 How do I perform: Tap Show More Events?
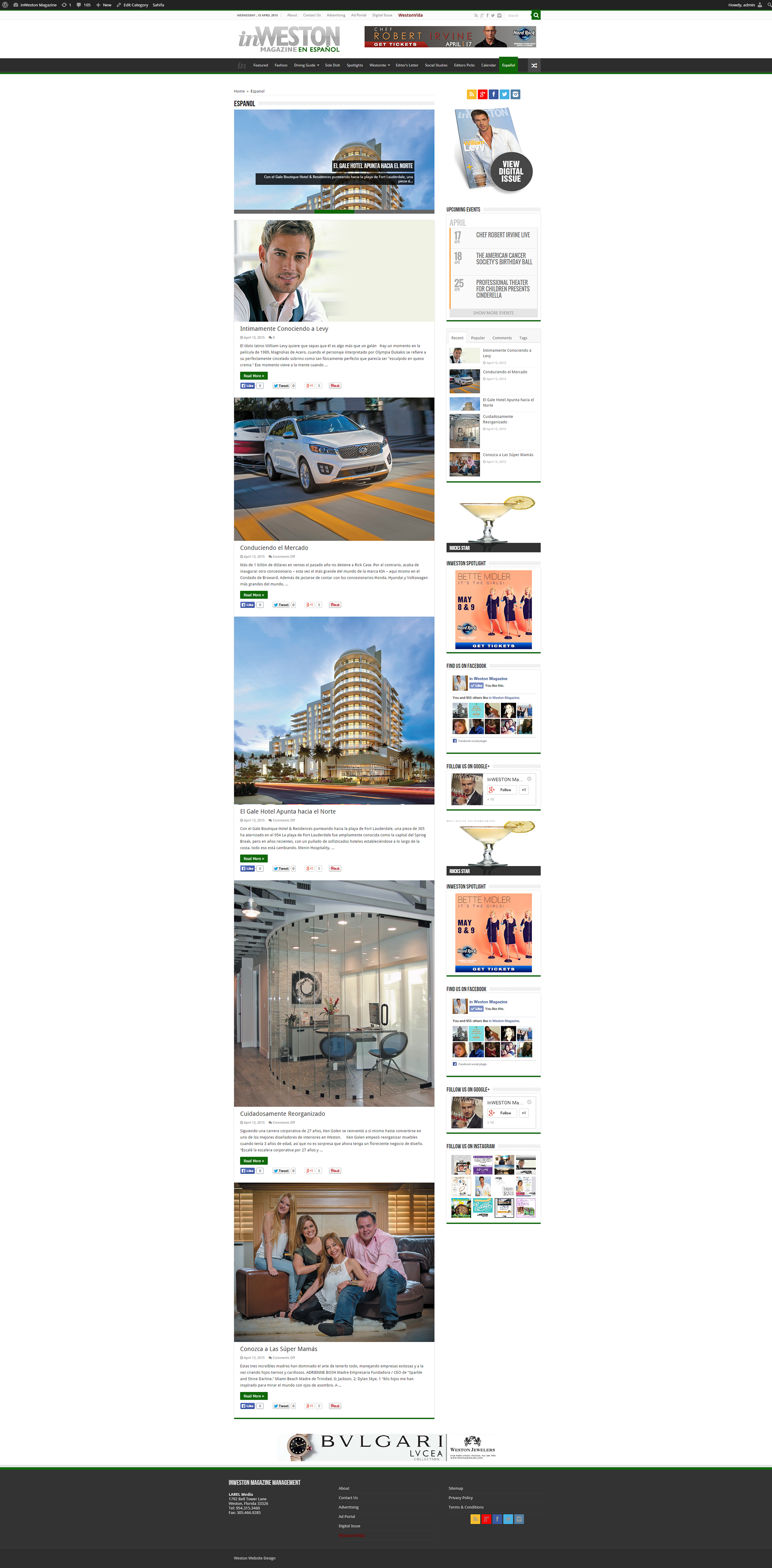tap(493, 313)
